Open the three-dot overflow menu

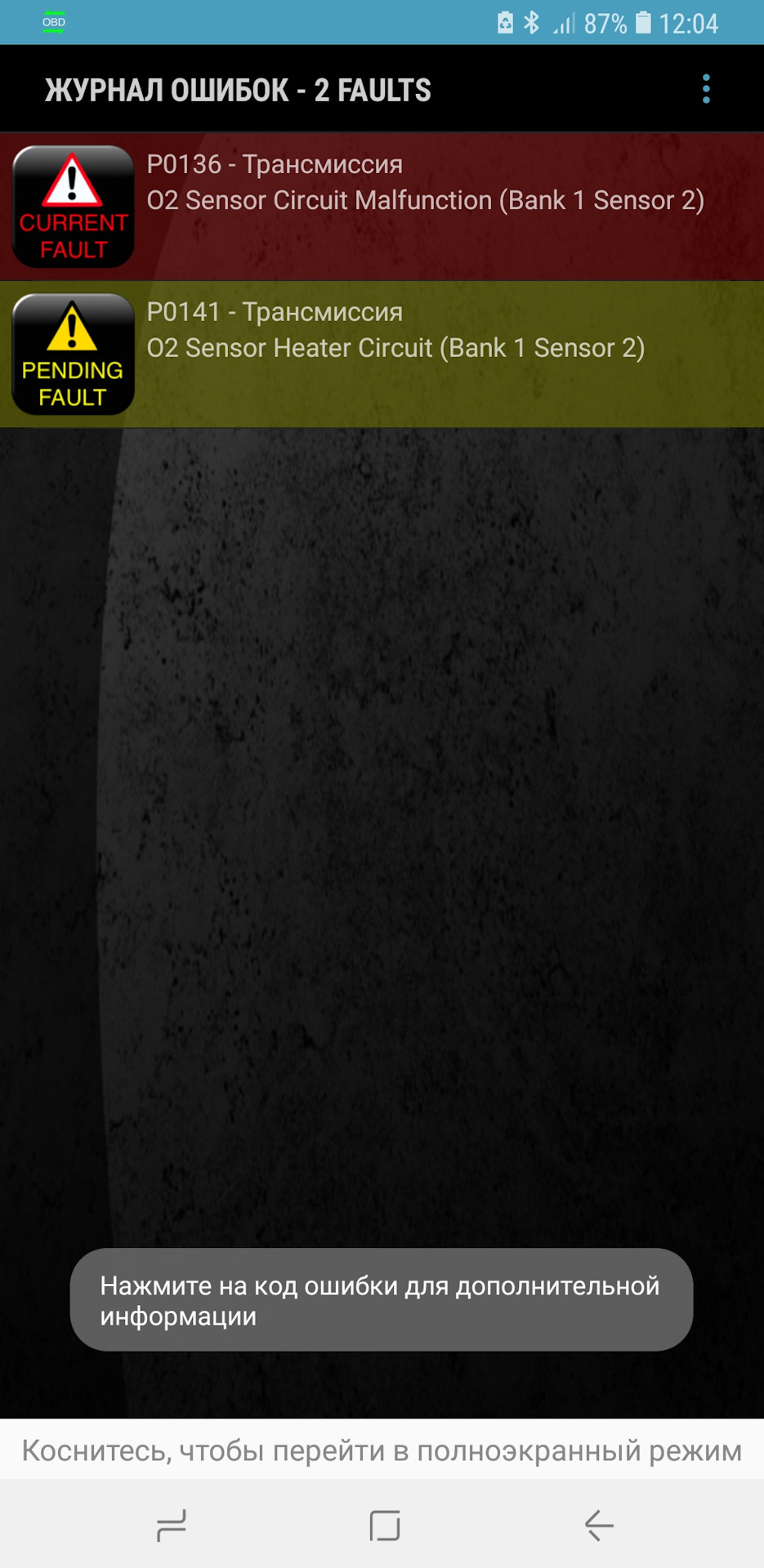point(706,89)
